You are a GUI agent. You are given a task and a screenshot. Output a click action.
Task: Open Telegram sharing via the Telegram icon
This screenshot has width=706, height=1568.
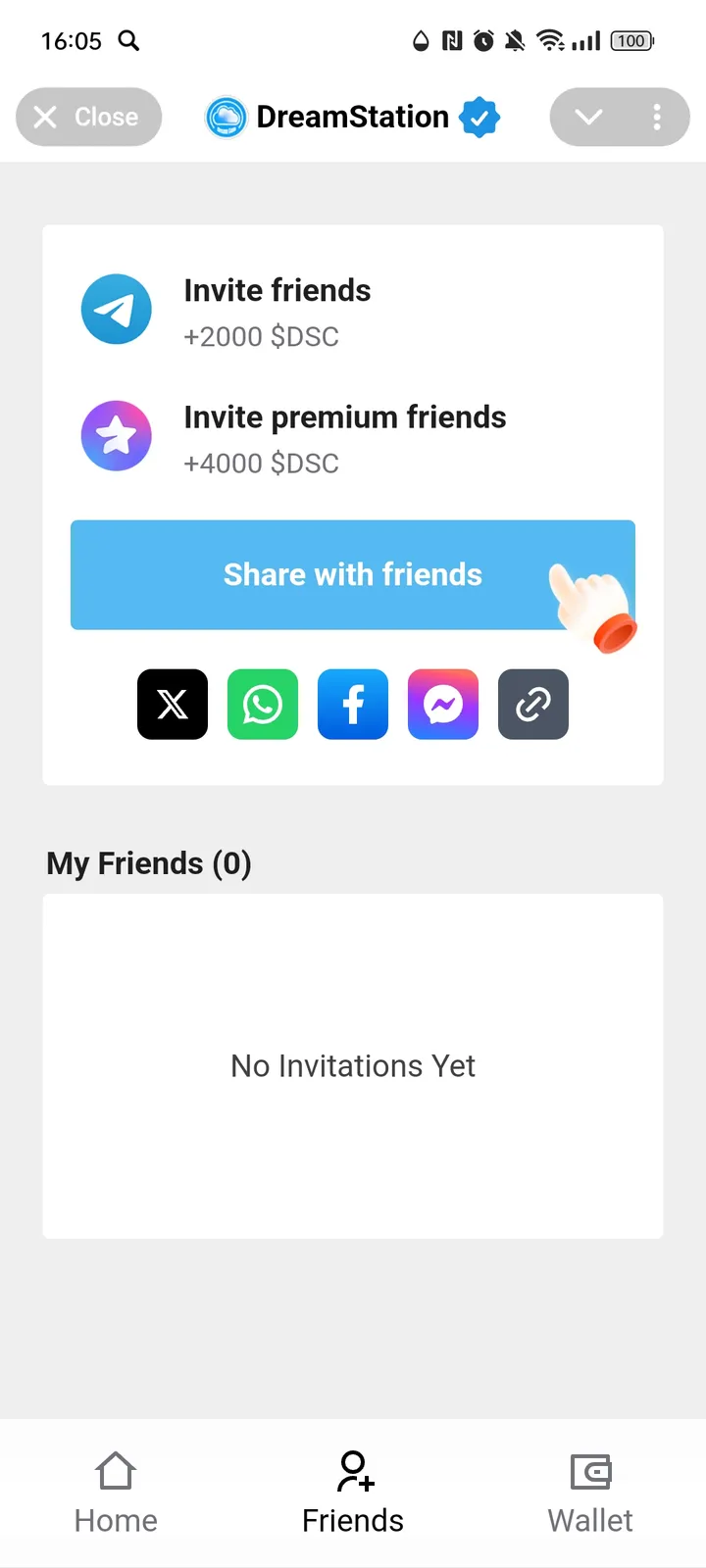point(117,309)
